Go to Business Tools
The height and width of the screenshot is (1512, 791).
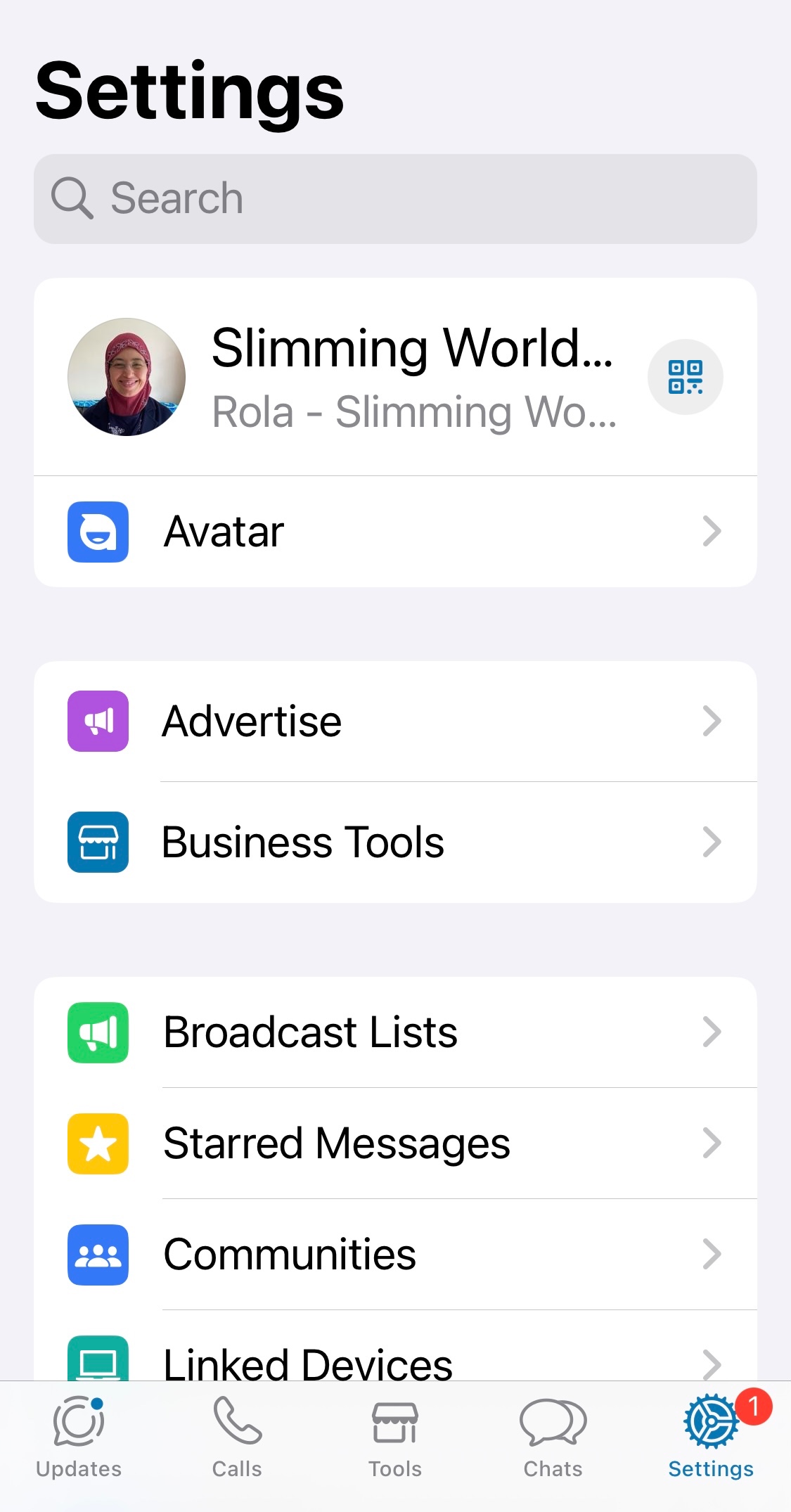(x=394, y=843)
